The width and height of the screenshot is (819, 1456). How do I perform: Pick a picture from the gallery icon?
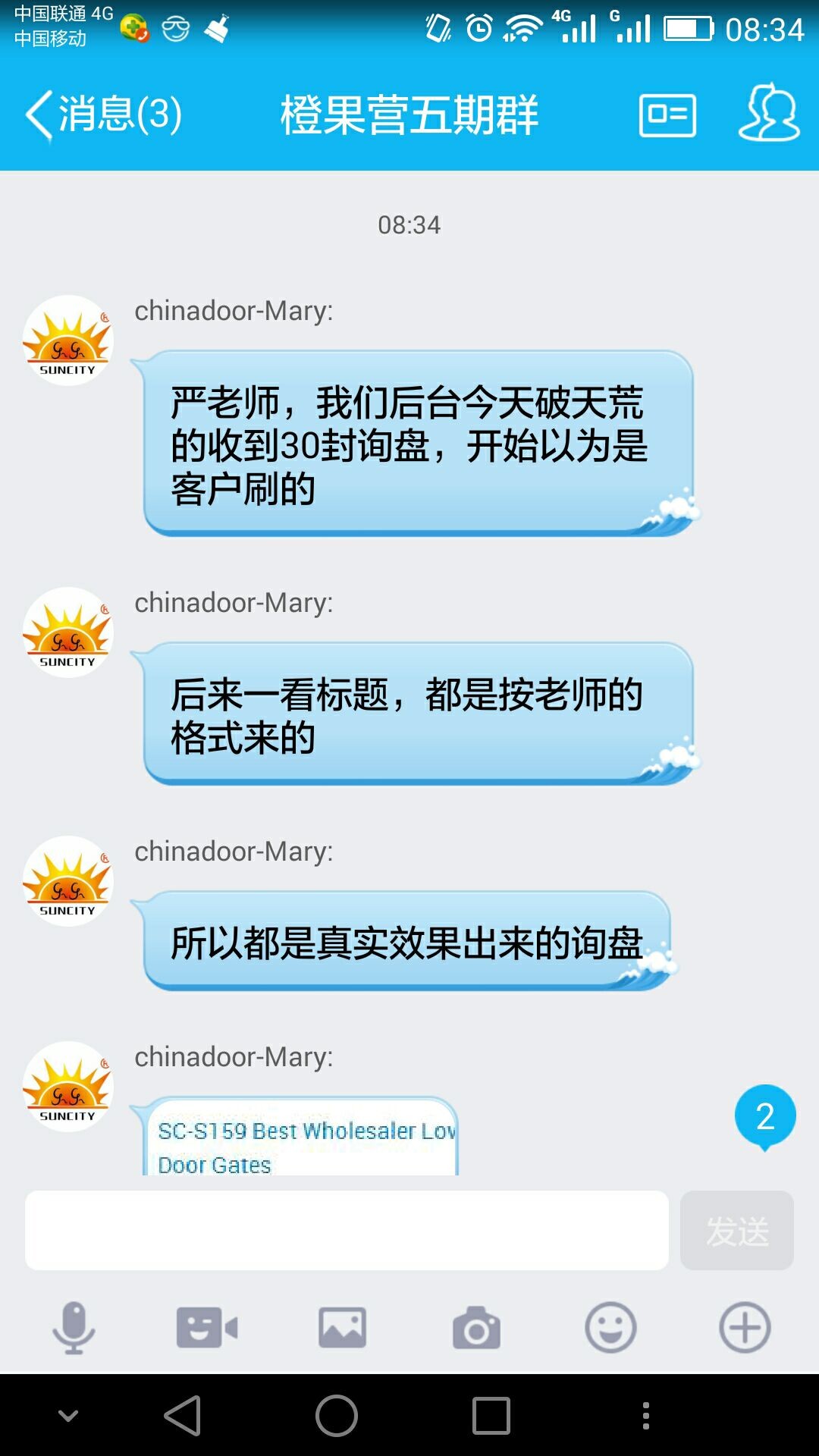pos(342,1328)
